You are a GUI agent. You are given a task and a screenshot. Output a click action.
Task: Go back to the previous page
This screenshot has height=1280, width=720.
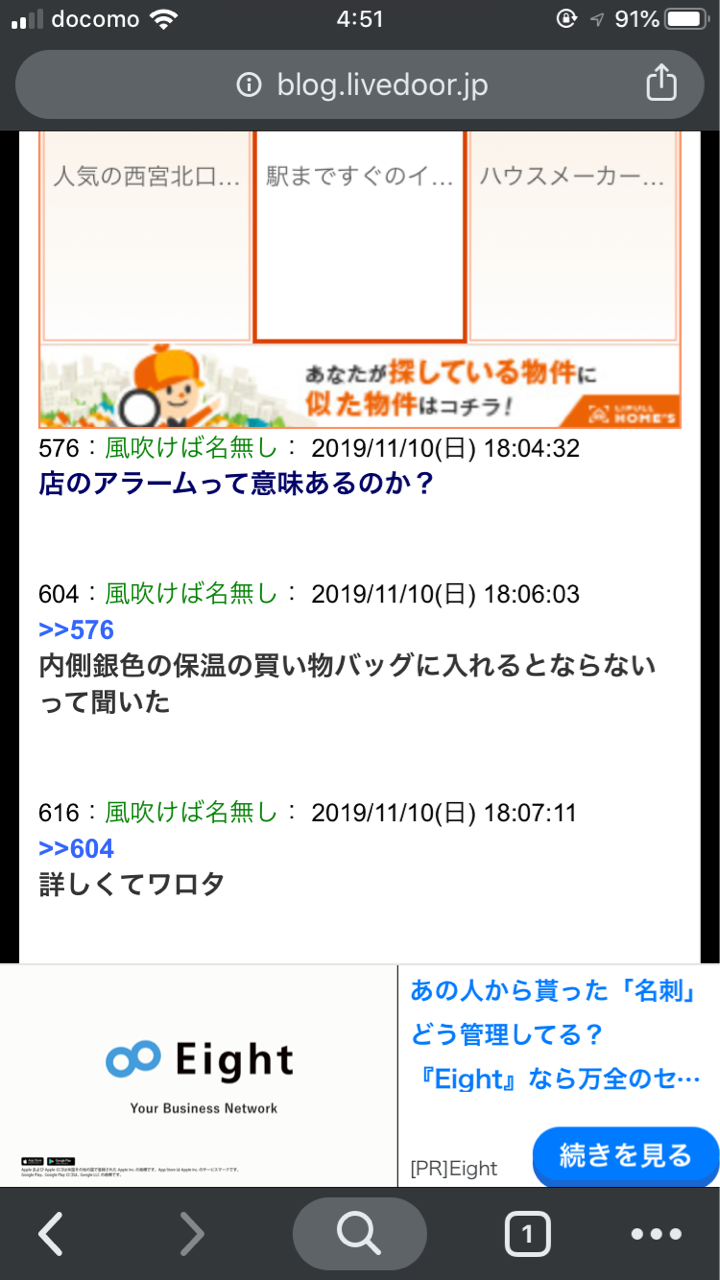52,1235
